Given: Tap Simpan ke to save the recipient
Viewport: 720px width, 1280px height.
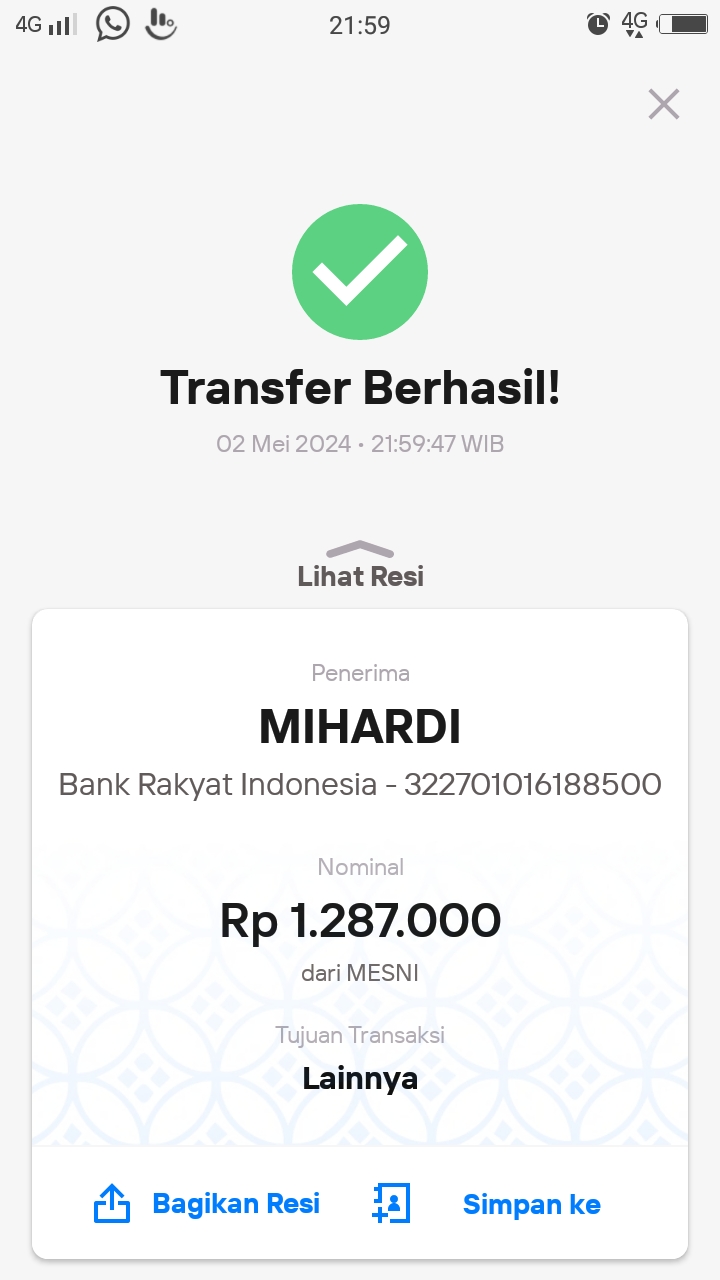Looking at the screenshot, I should pos(486,1203).
